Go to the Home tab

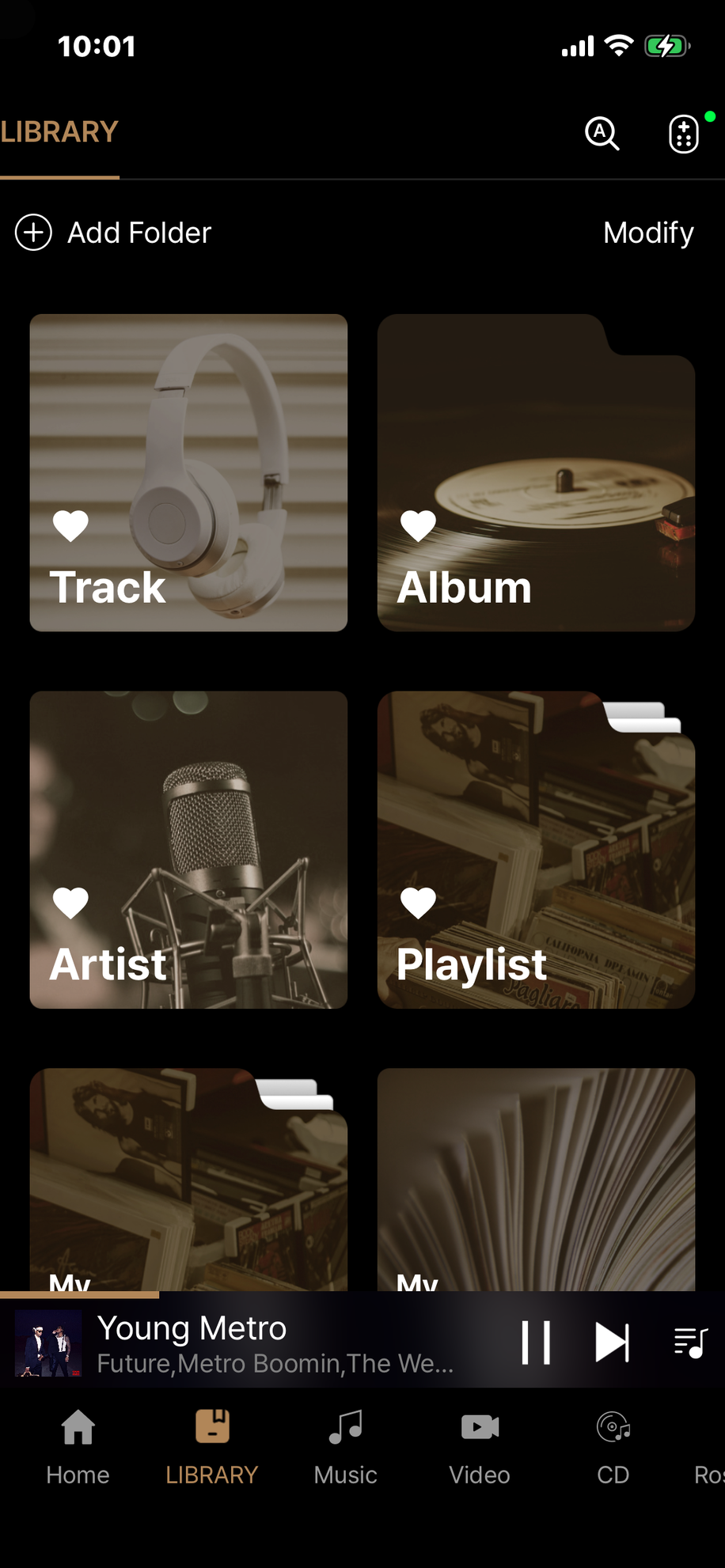pos(78,1447)
